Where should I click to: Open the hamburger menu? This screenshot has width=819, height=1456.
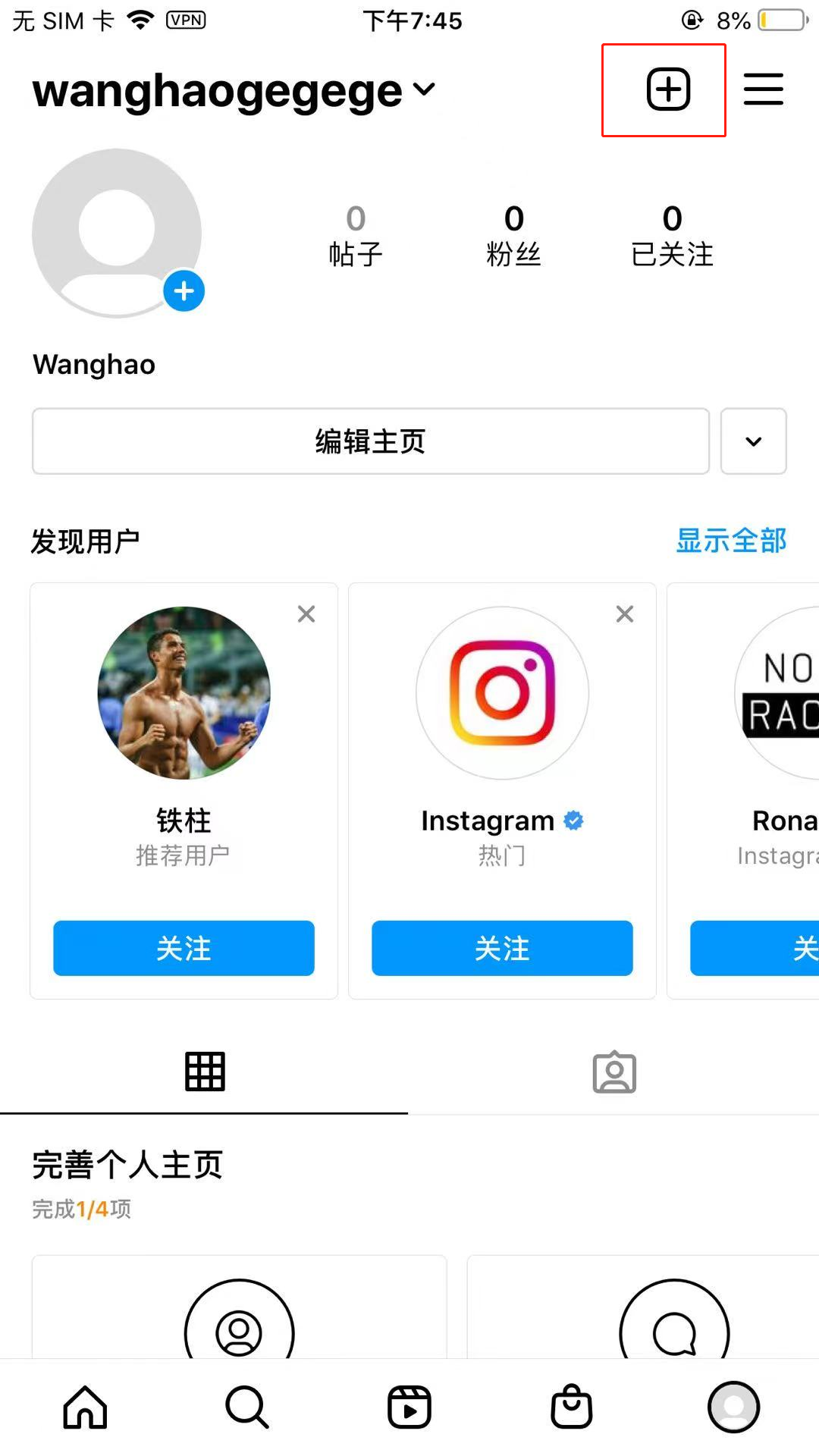[763, 89]
